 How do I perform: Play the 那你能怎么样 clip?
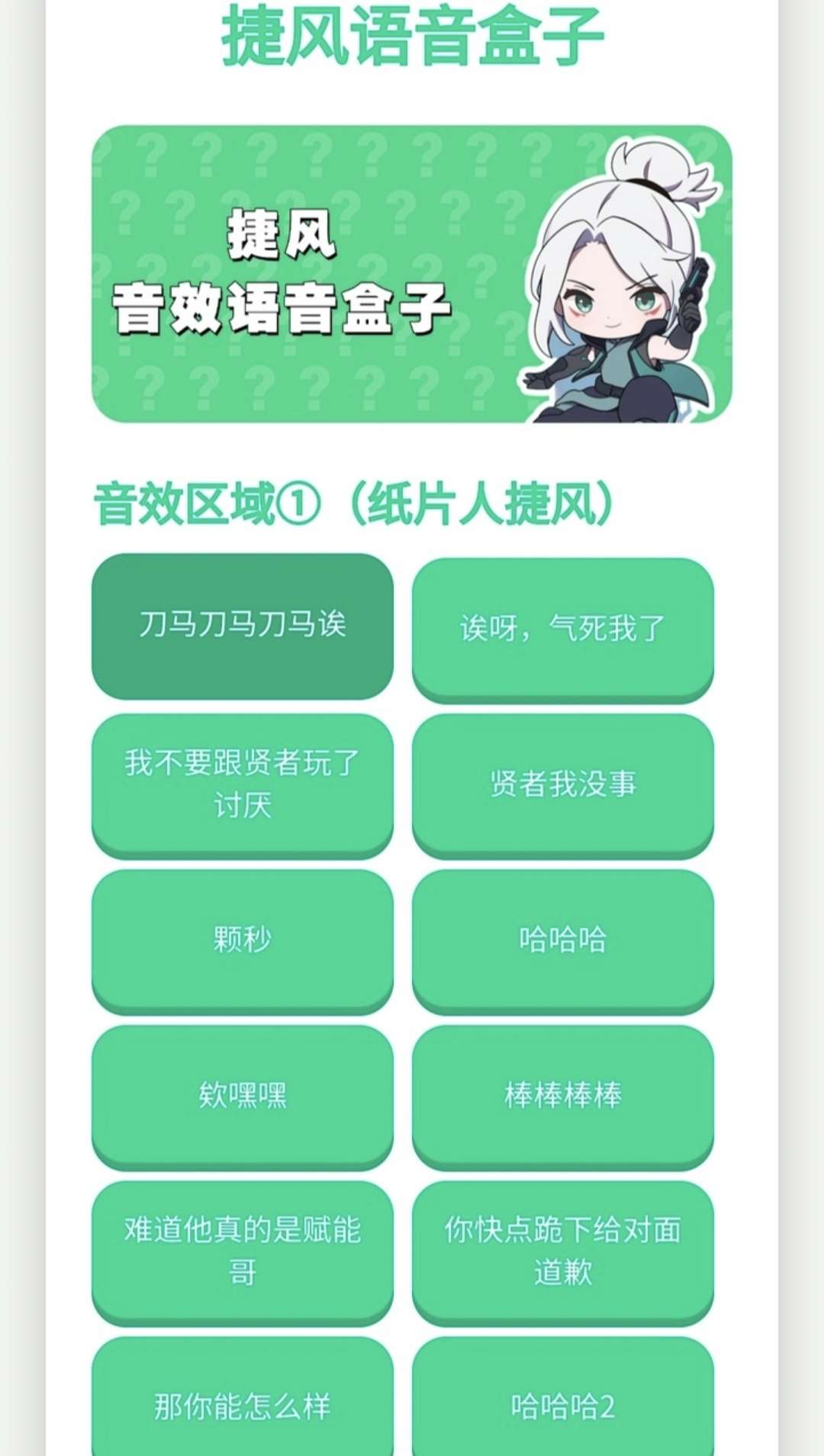tap(243, 1405)
